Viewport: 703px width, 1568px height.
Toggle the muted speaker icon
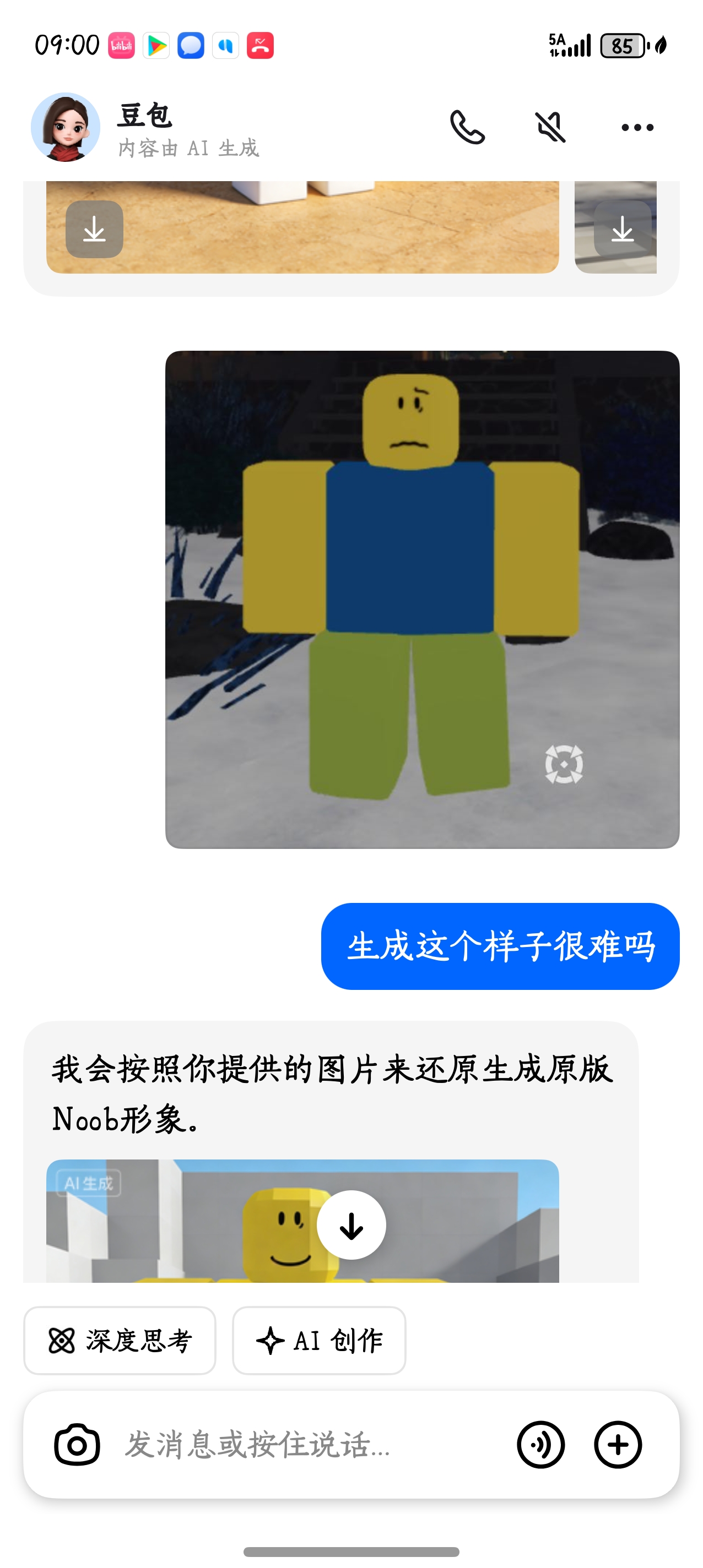[x=550, y=127]
